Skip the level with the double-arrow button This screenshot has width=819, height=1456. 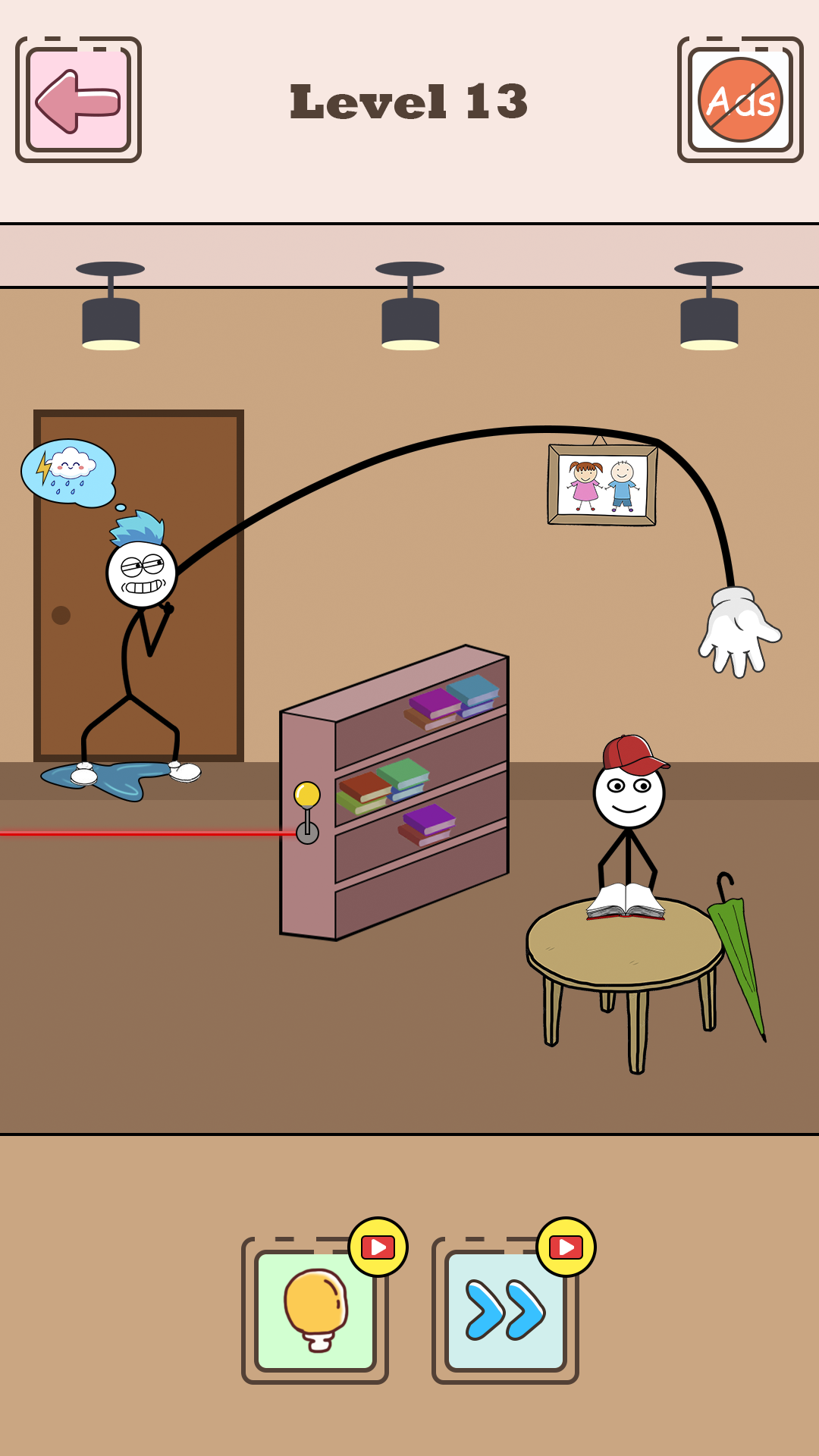[x=505, y=1310]
